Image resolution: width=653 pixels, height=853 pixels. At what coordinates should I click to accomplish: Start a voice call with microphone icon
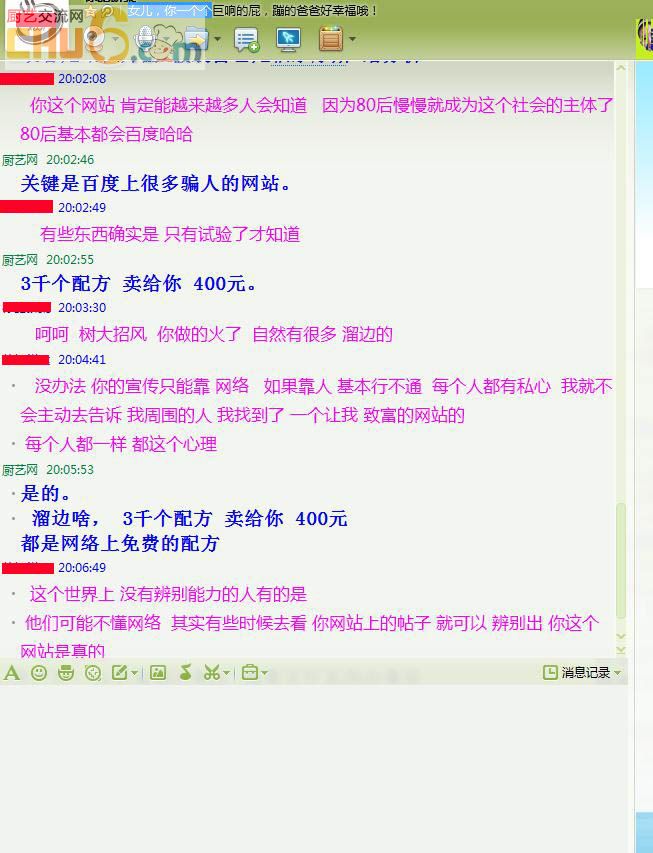(146, 39)
